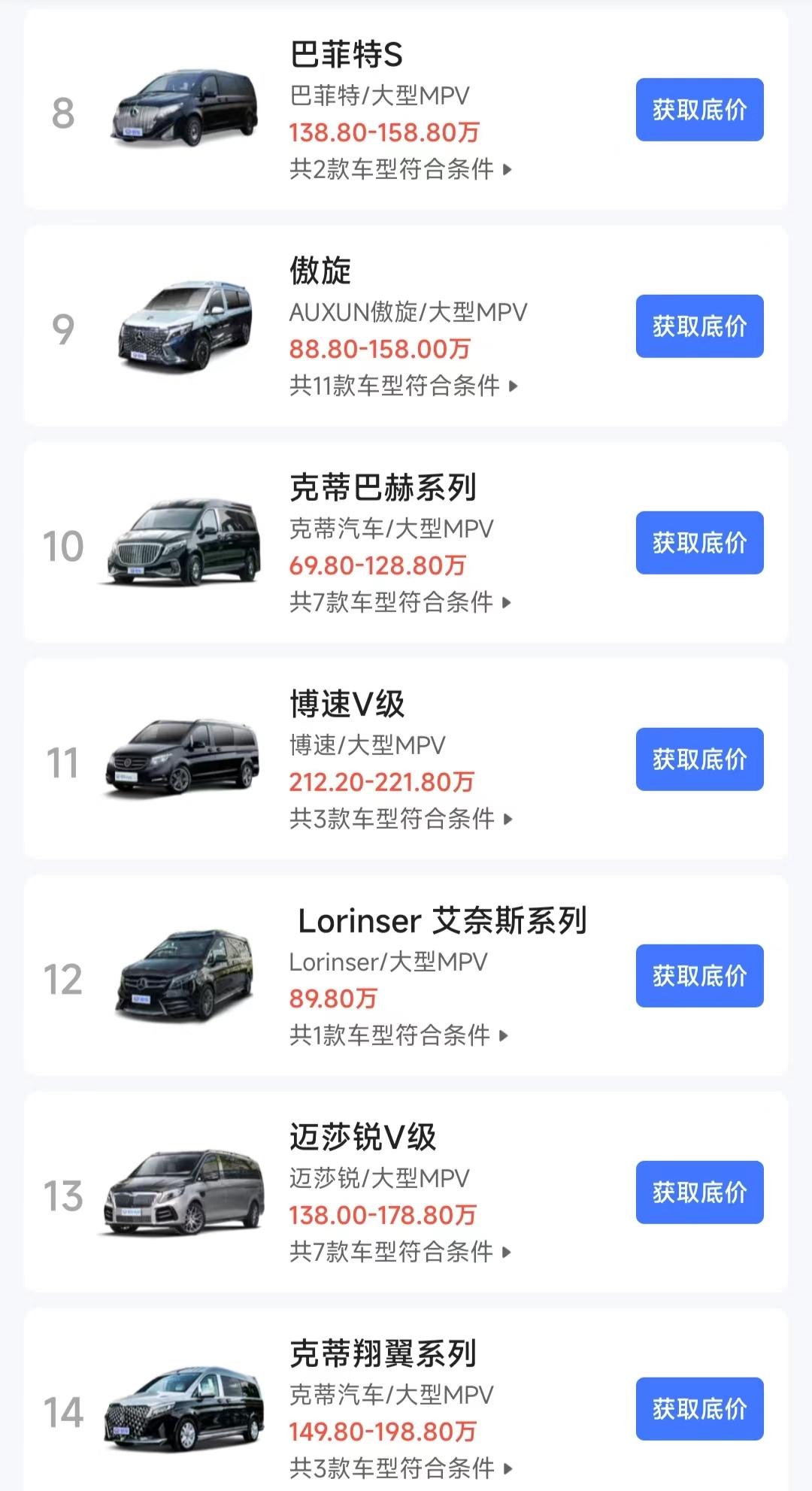This screenshot has width=812, height=1491.
Task: Get lowest price for 巴菲特S
Action: [x=699, y=110]
